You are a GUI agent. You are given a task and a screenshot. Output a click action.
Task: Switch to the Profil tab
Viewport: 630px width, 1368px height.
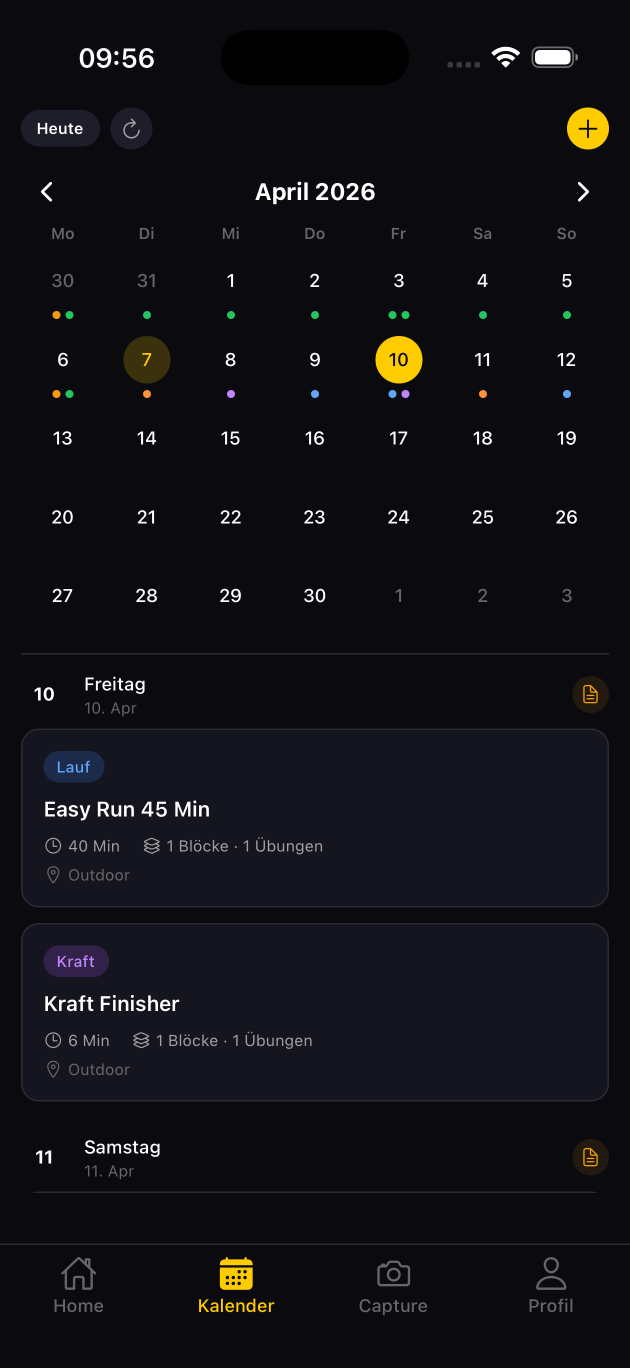point(551,1286)
